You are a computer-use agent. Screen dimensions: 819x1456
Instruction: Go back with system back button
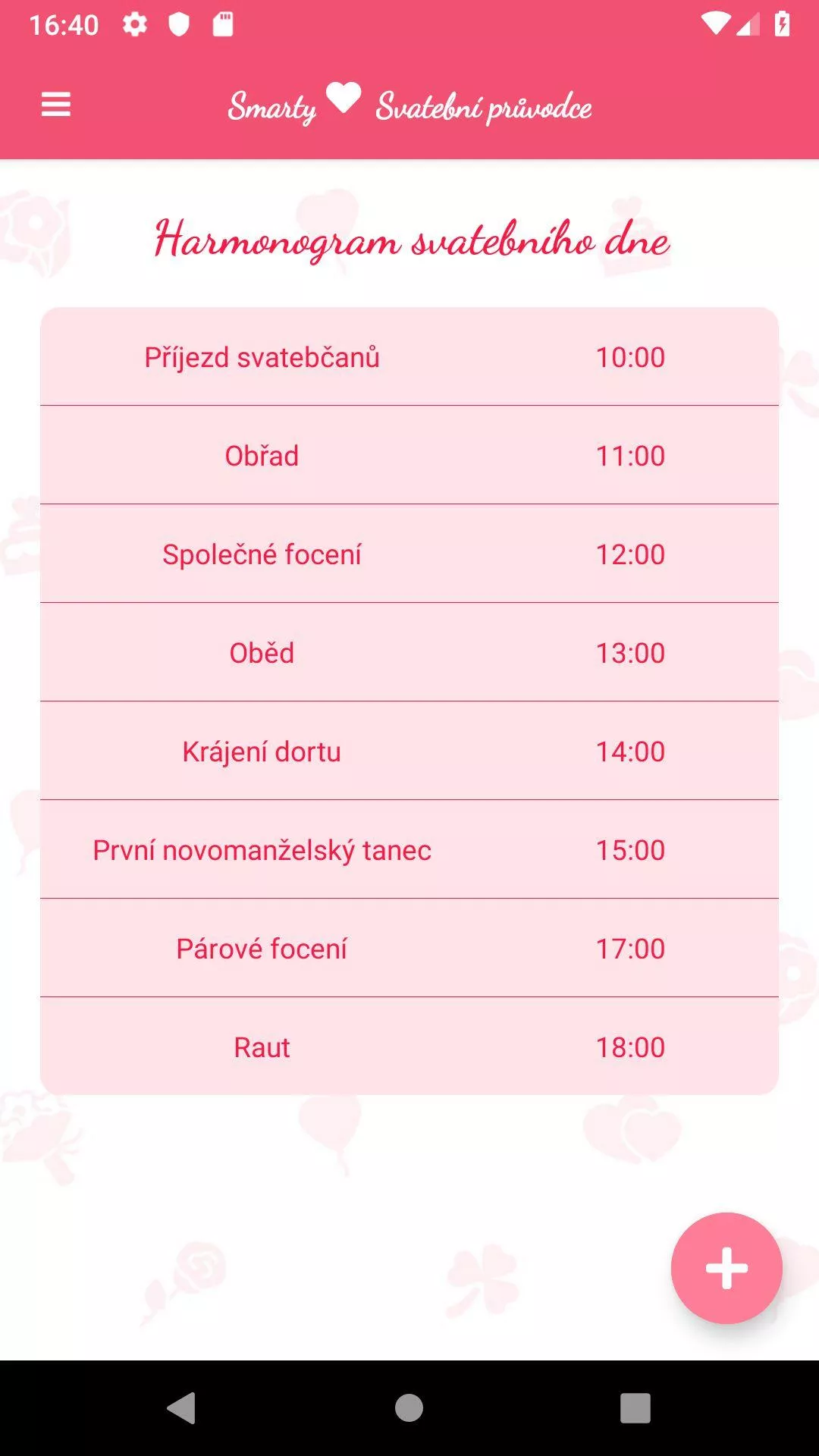click(x=181, y=1408)
